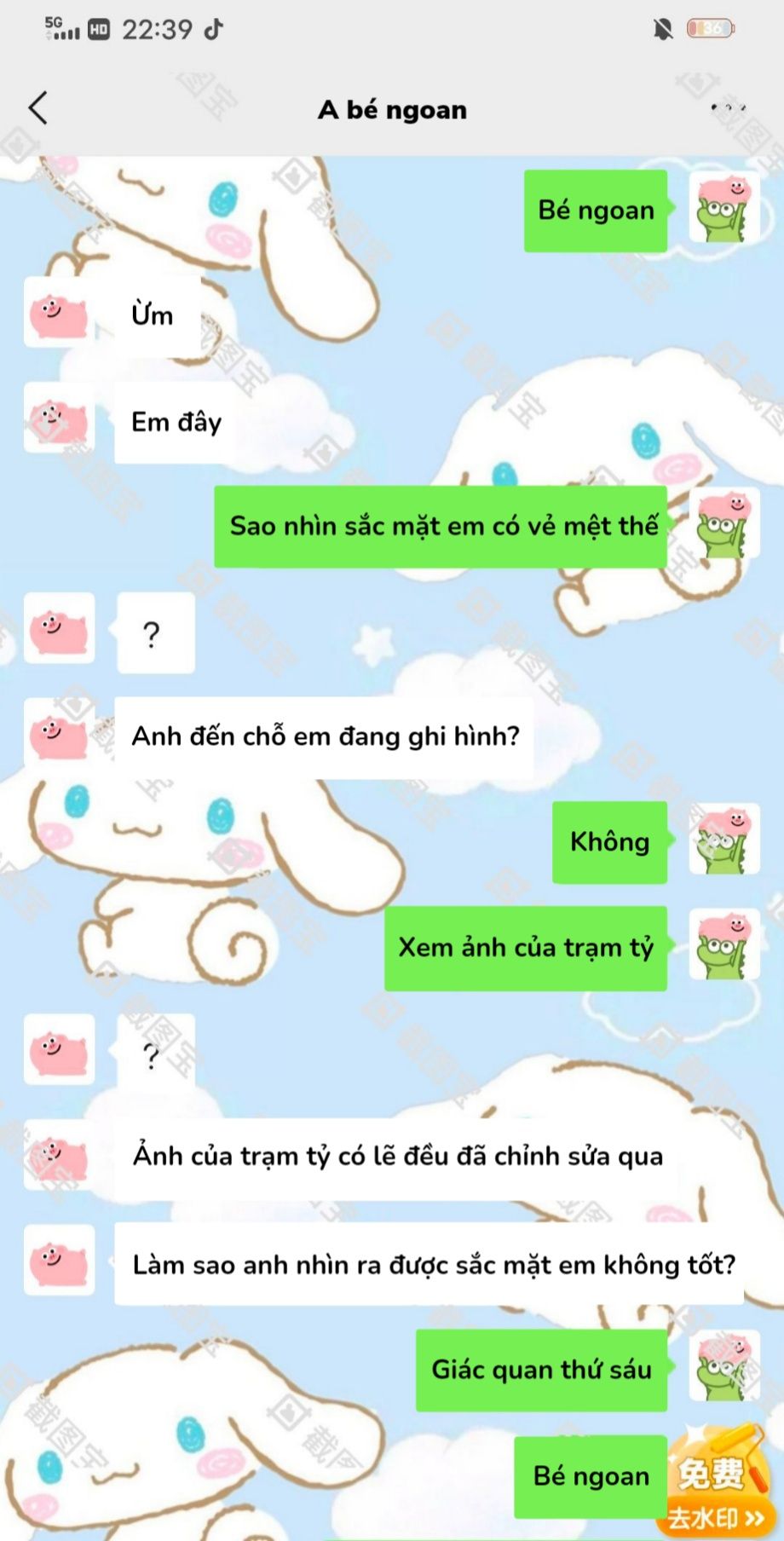Open the chat's three-dot overflow menu

click(x=729, y=108)
